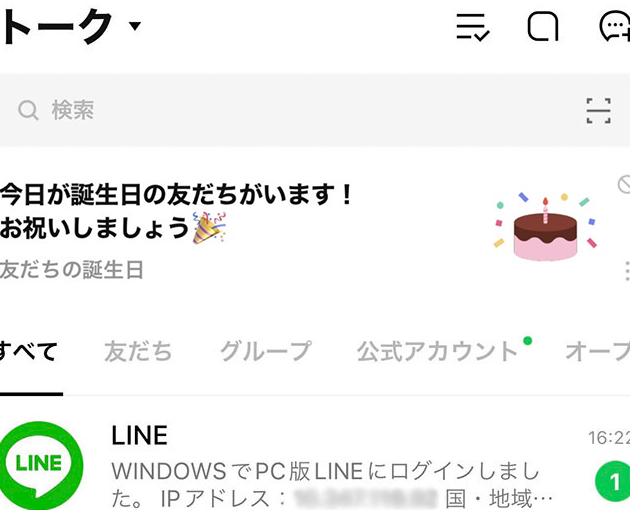Image resolution: width=630 pixels, height=510 pixels.
Task: Start a new chat
Action: click(x=614, y=27)
